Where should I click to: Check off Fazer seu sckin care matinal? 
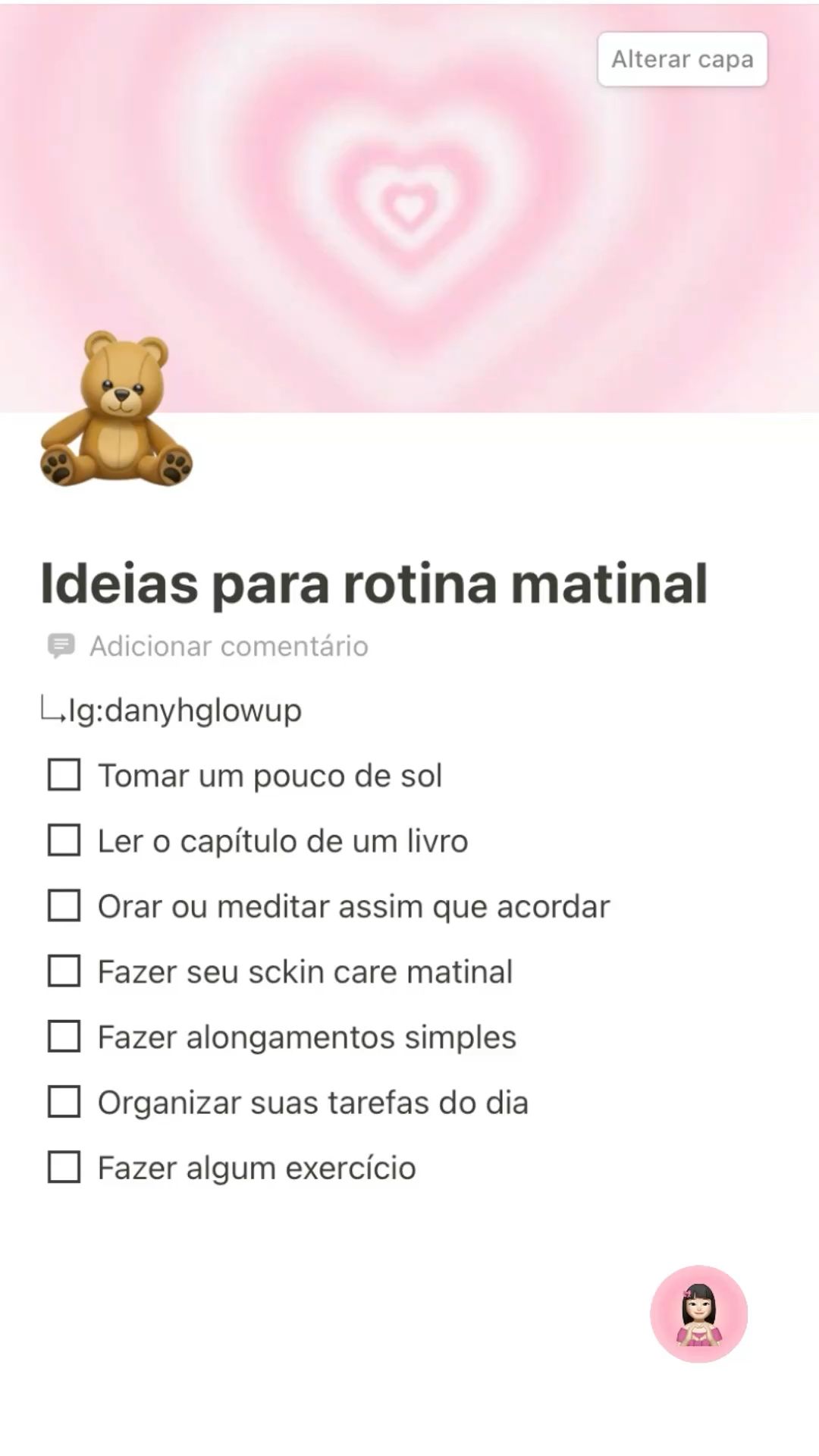point(64,971)
